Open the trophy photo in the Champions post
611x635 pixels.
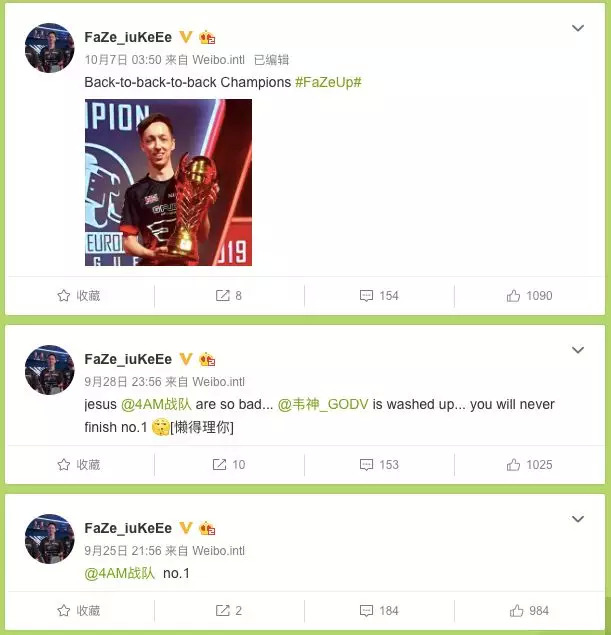[168, 182]
